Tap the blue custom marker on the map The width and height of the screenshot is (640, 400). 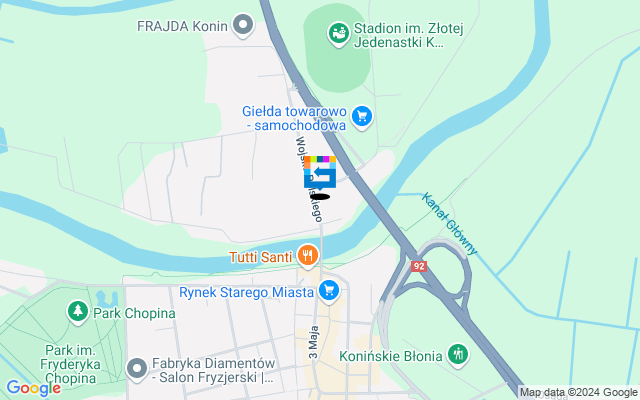point(320,174)
